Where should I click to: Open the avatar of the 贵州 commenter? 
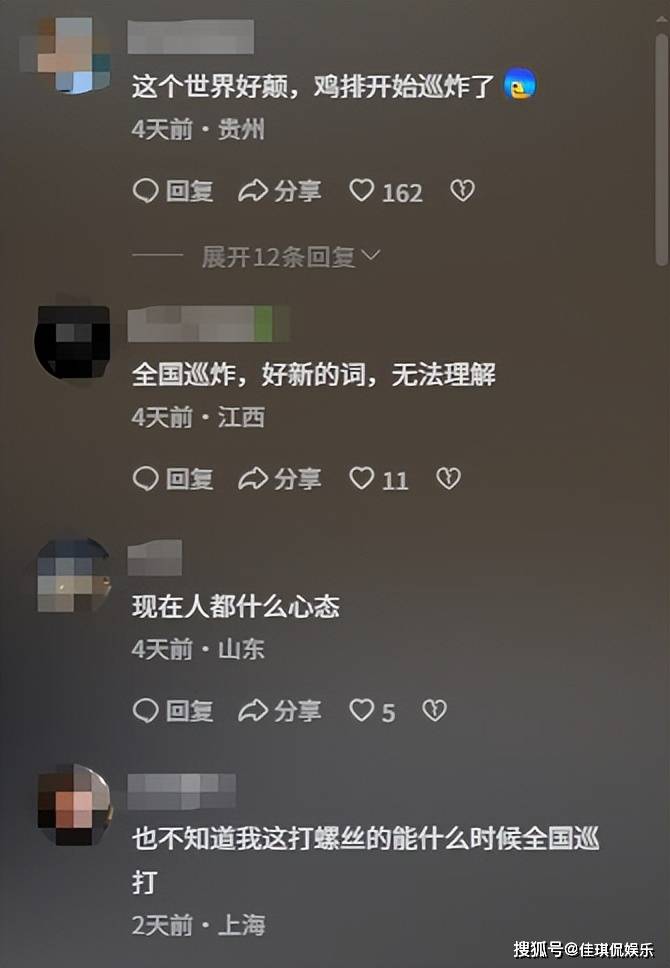click(x=73, y=54)
